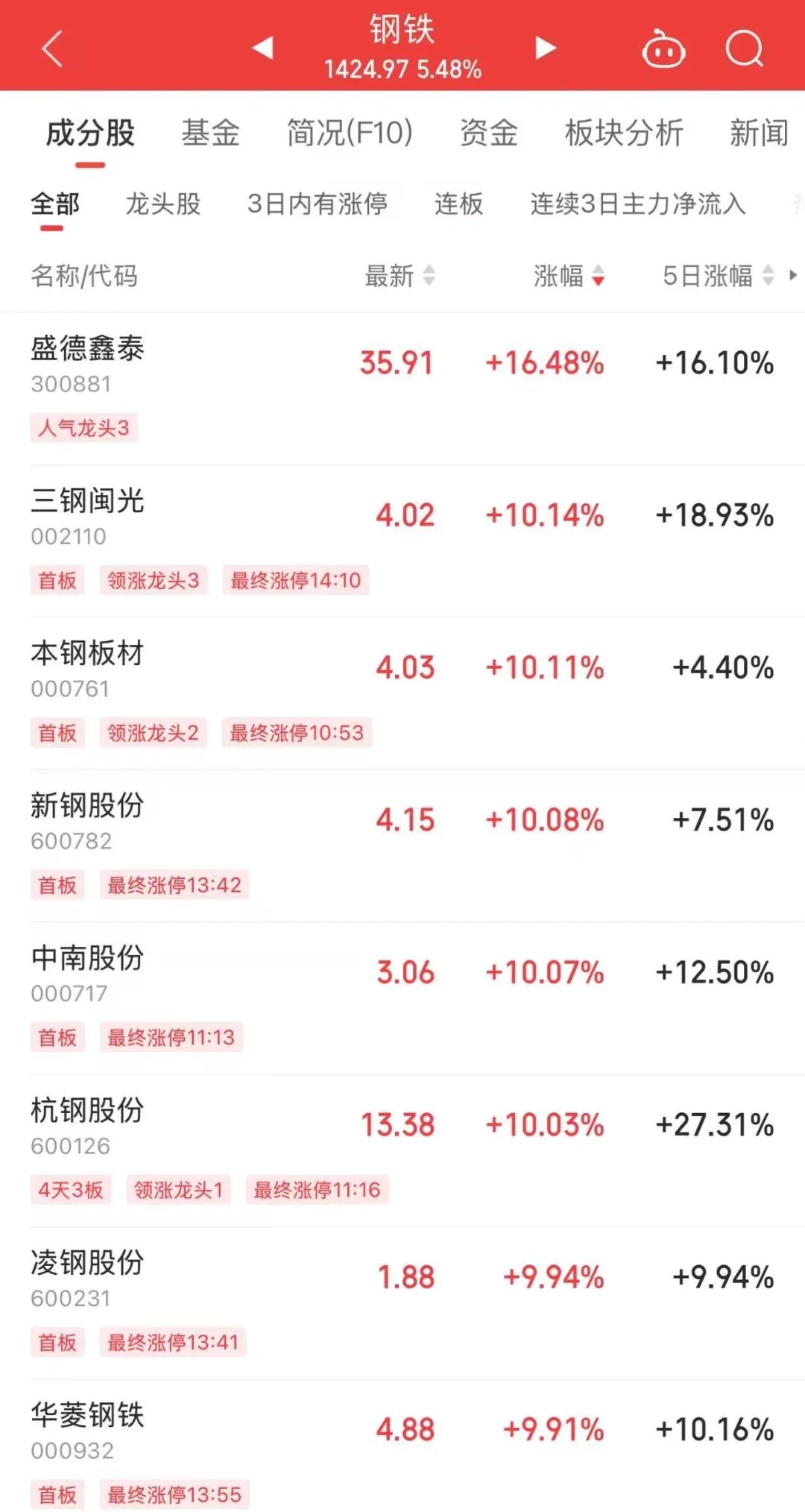Open the 板块分析 tab
Screen dimensions: 805x1512
click(625, 133)
